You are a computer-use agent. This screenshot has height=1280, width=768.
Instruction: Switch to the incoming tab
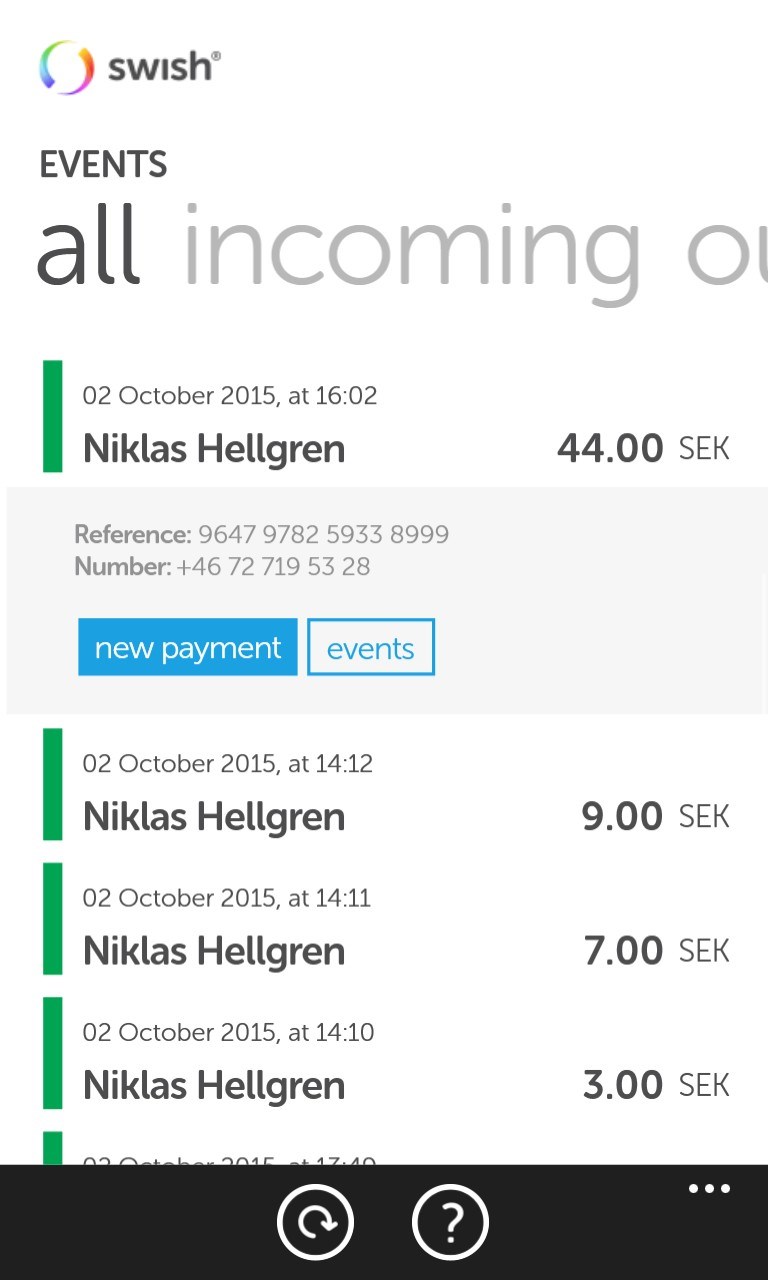(x=411, y=250)
